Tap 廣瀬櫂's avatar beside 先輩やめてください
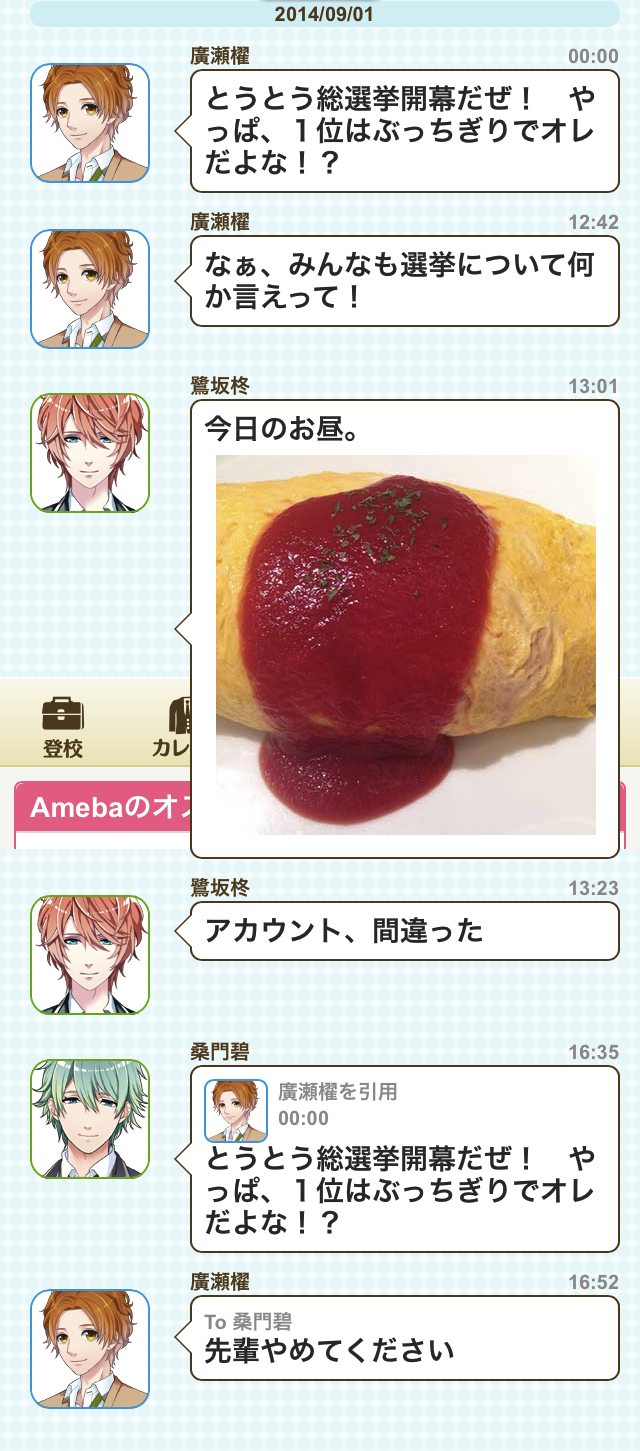The image size is (640, 1451). coord(90,1348)
